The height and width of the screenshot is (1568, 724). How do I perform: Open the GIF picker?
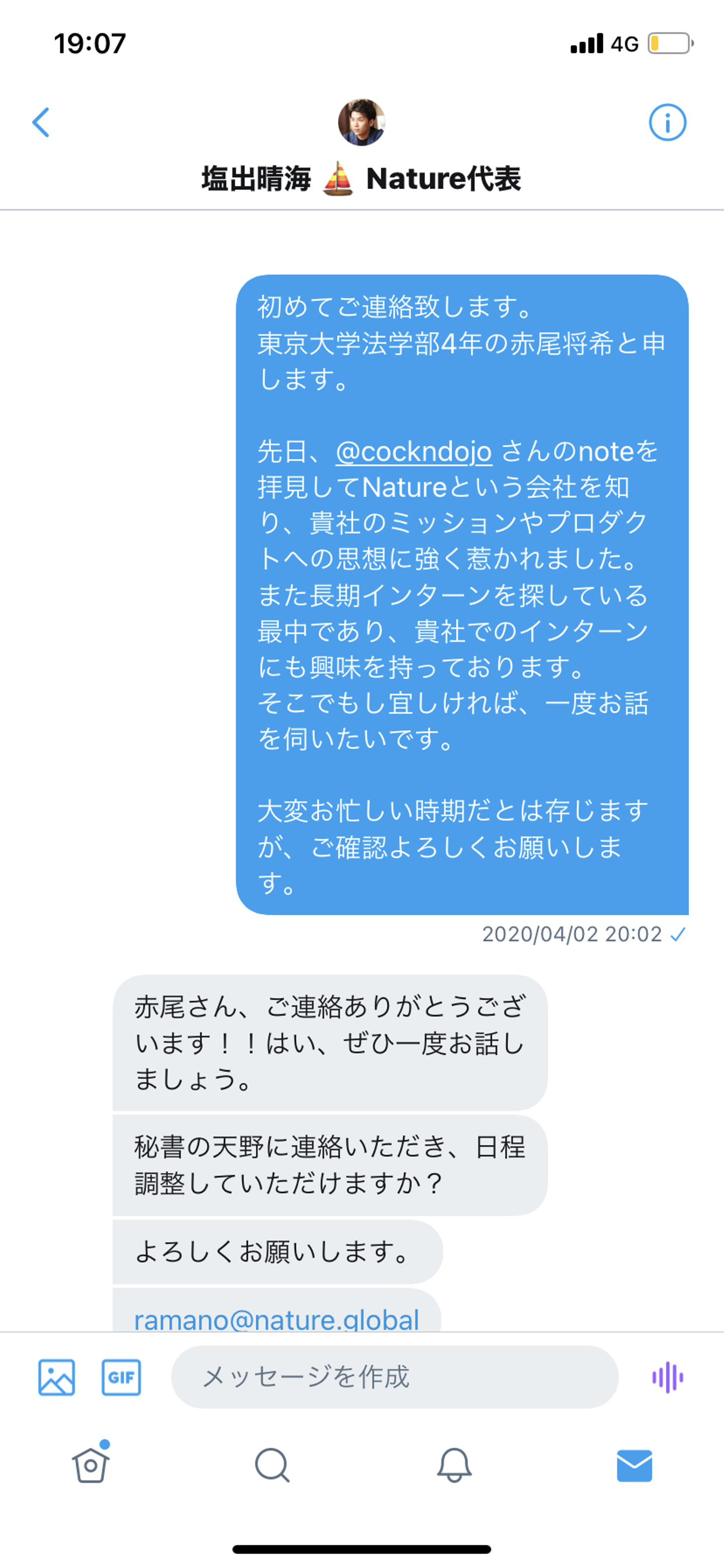pyautogui.click(x=121, y=1377)
